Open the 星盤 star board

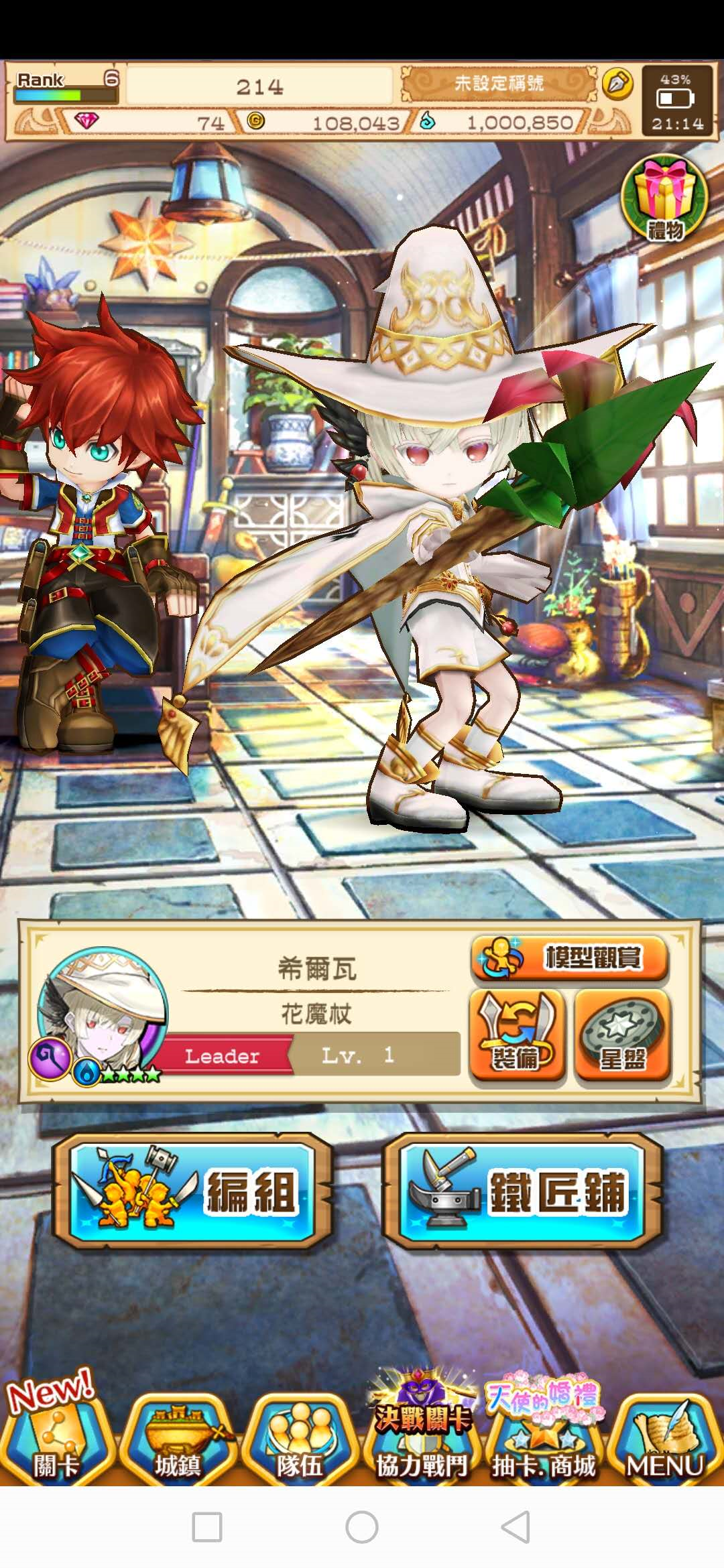622,1036
